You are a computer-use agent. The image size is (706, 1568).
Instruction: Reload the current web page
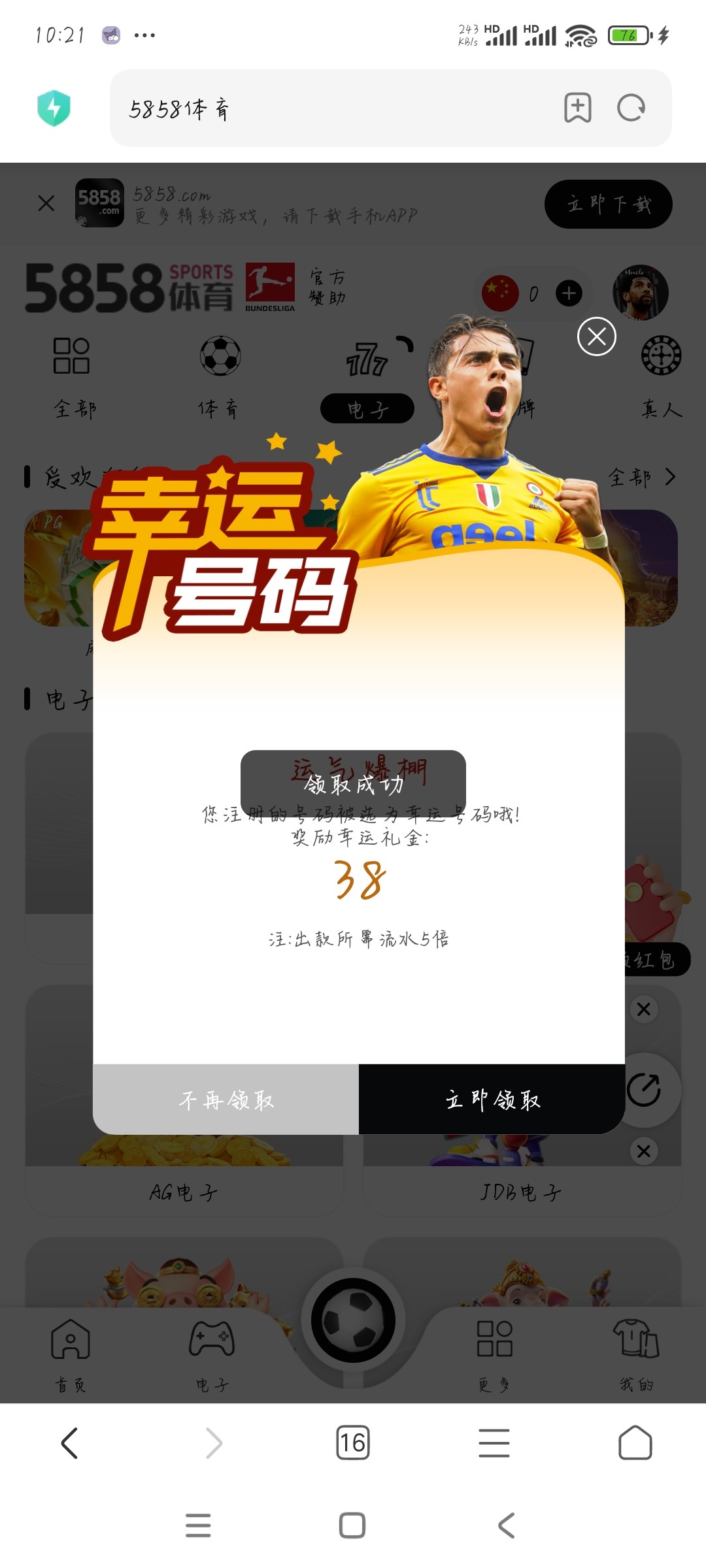[631, 108]
